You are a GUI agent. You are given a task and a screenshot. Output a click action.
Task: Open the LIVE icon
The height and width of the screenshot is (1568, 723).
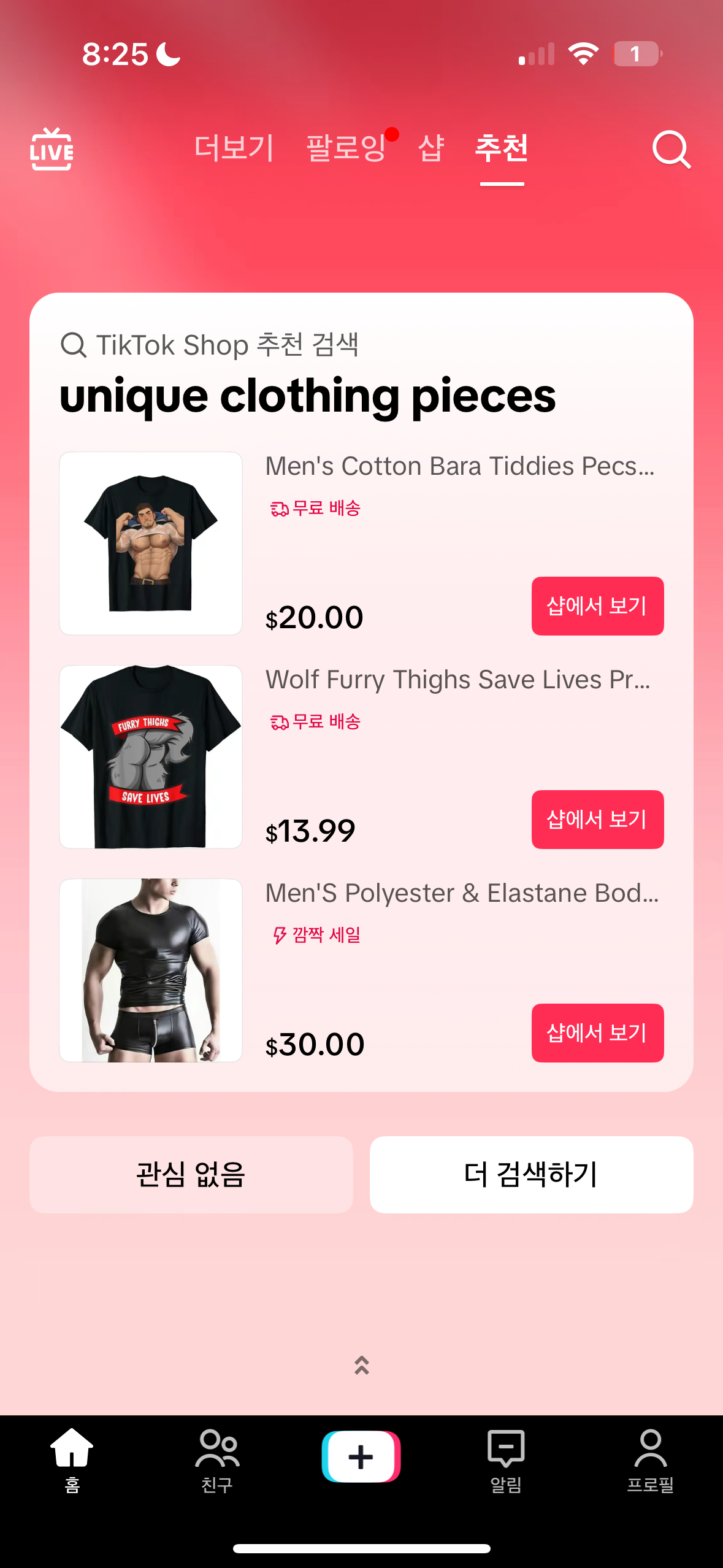[52, 149]
